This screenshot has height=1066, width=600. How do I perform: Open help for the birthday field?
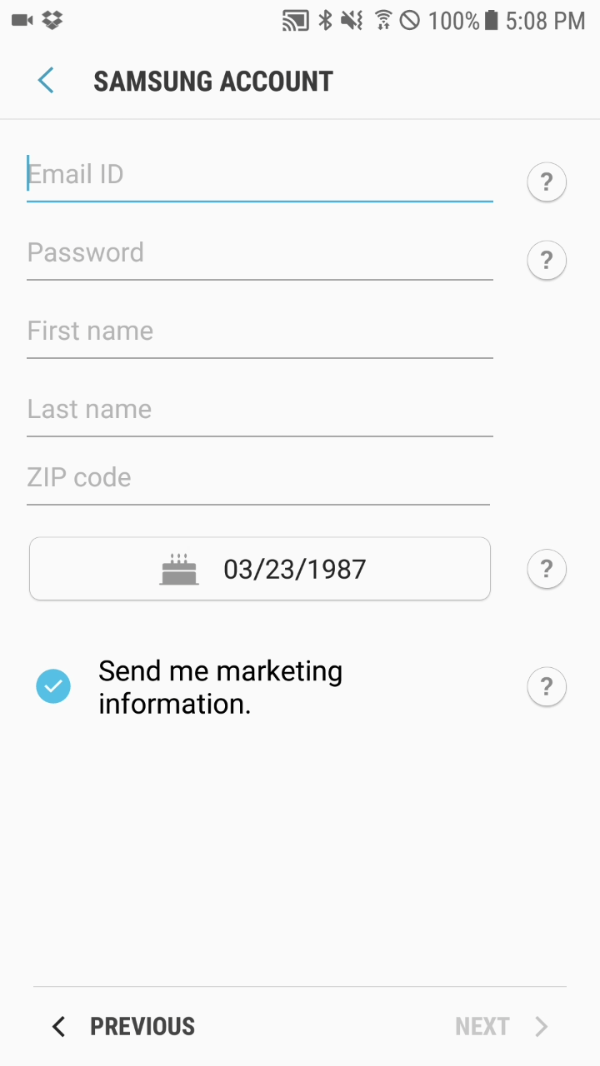pyautogui.click(x=546, y=569)
